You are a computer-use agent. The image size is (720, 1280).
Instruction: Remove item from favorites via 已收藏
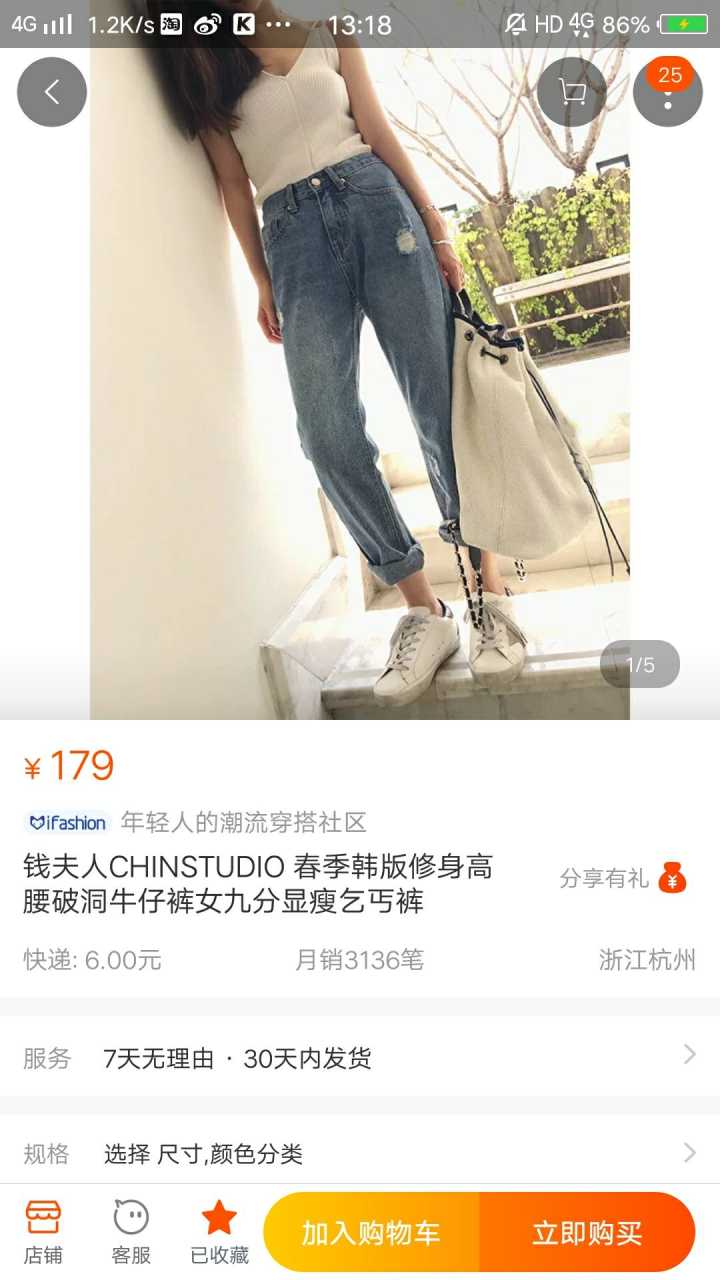[219, 1232]
